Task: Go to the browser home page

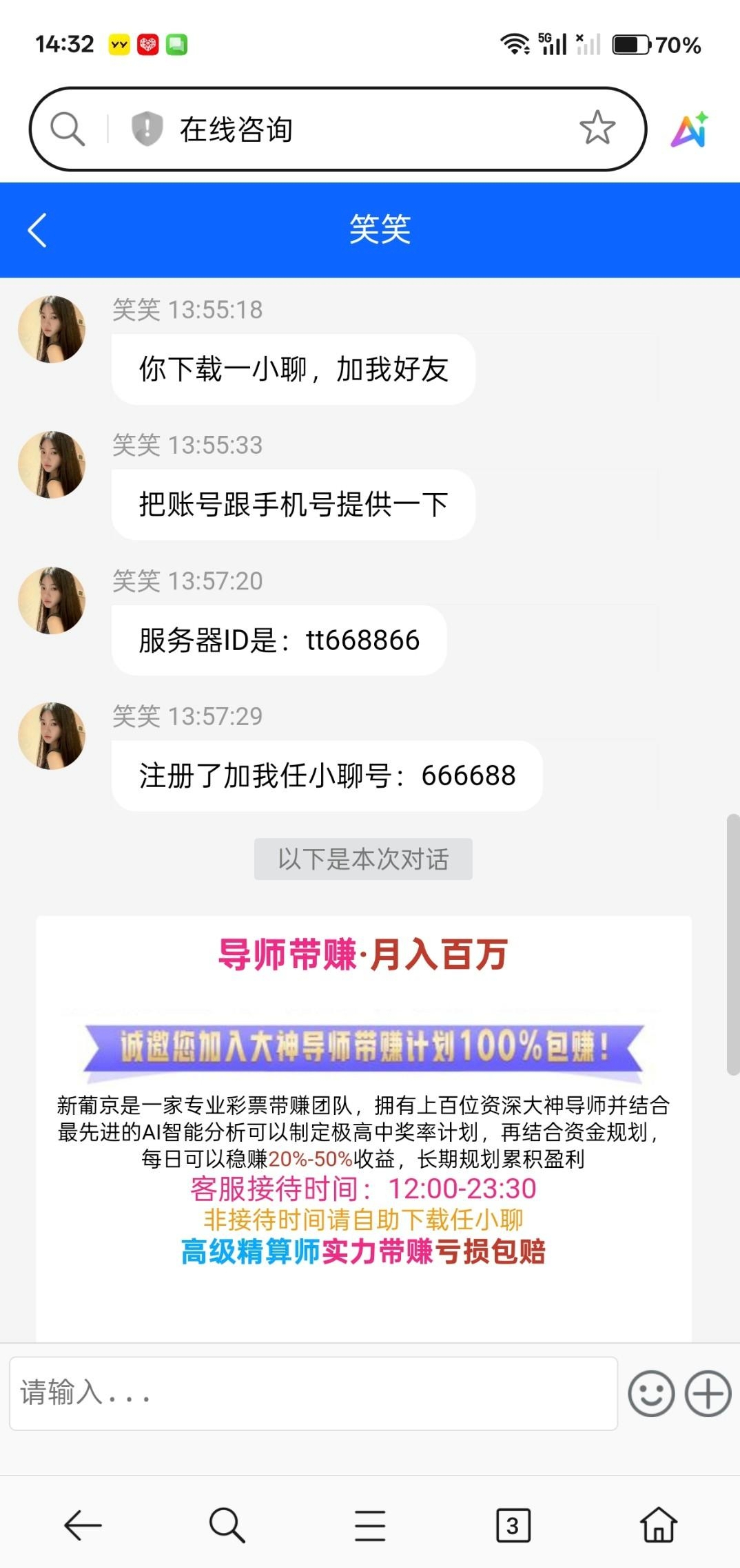Action: click(x=659, y=1525)
